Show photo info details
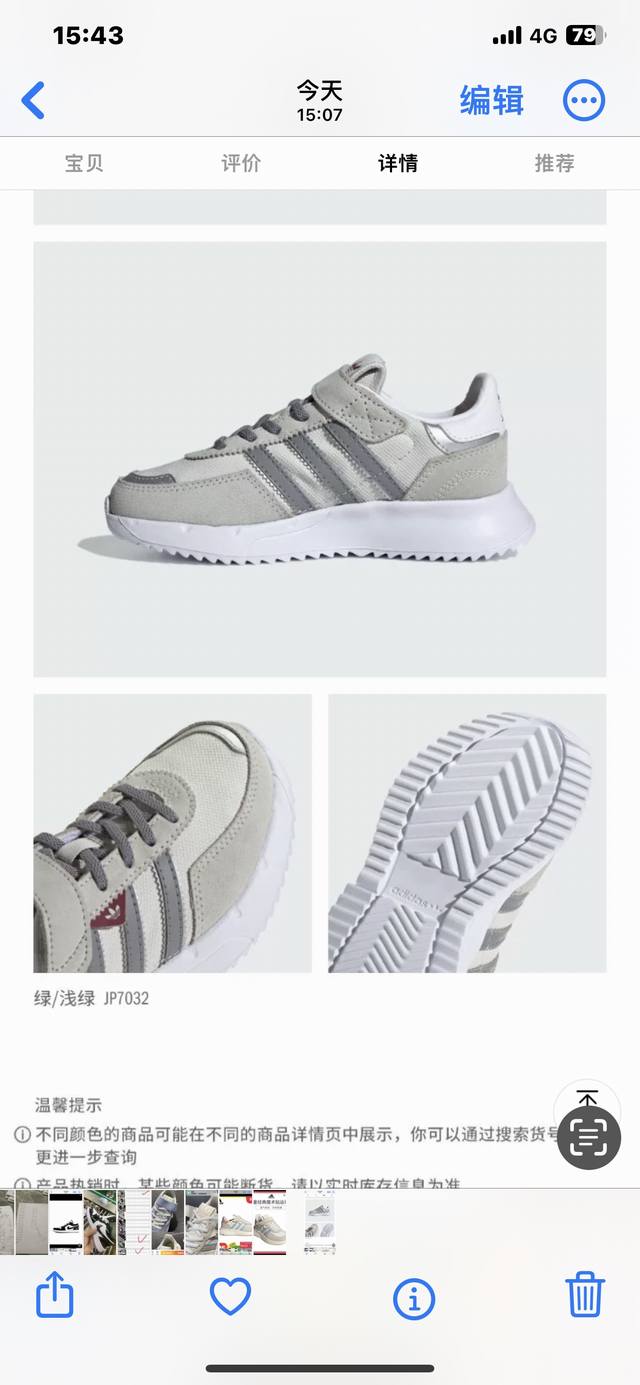 [x=413, y=1298]
